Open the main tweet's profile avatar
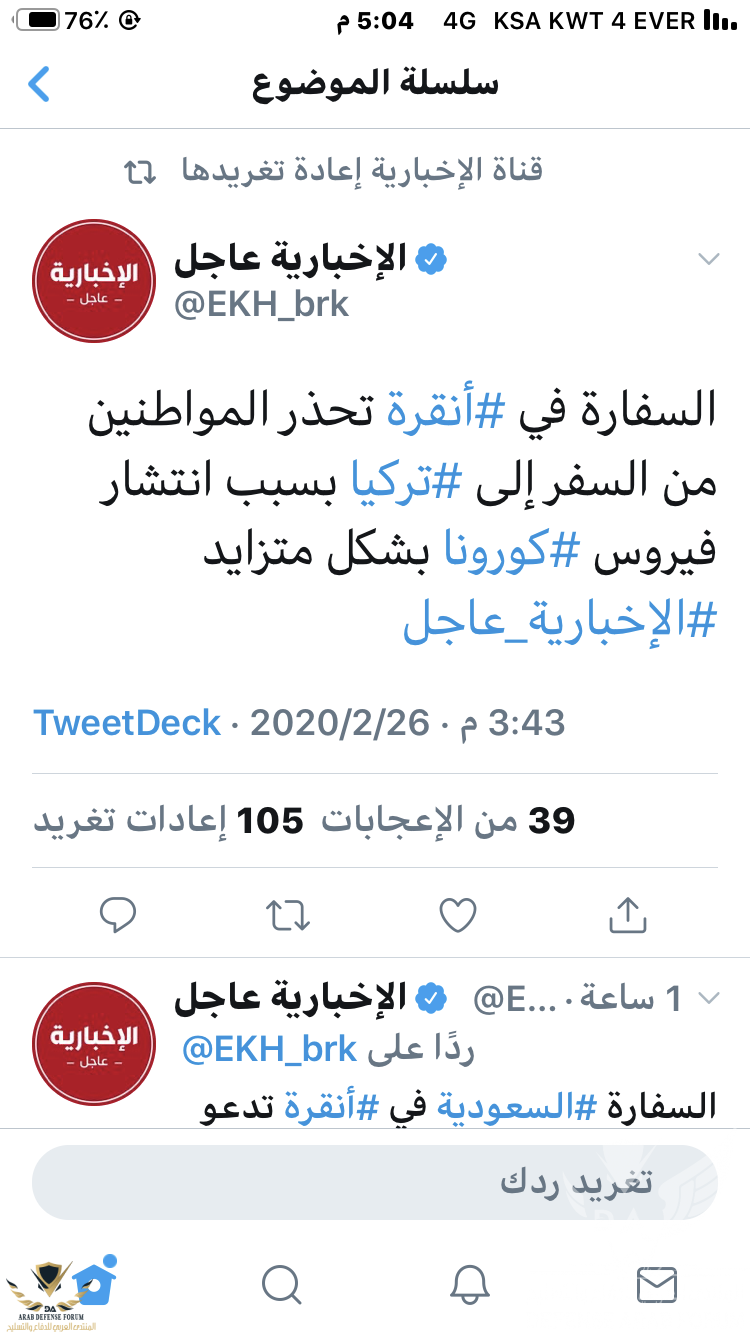The image size is (750, 1334). pyautogui.click(x=93, y=281)
